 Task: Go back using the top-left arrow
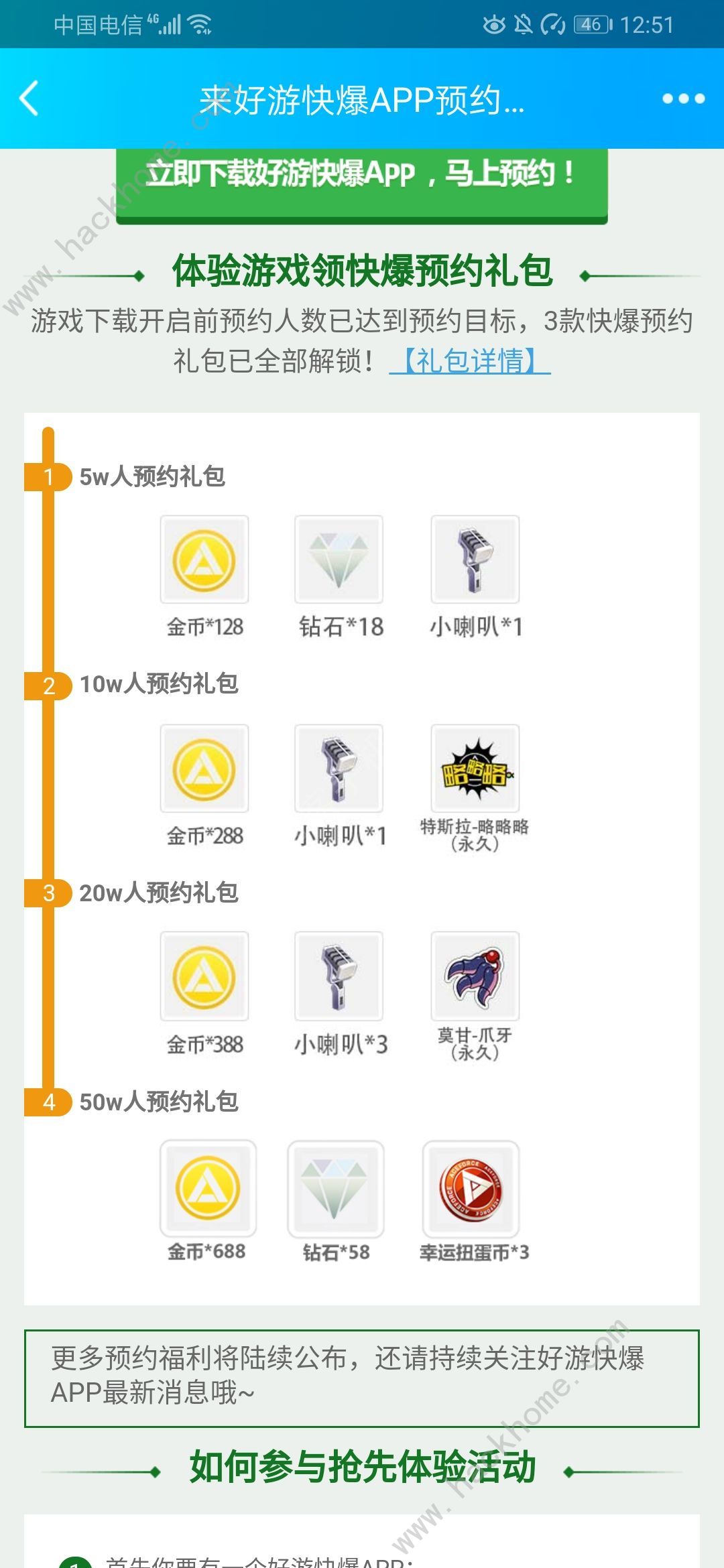pos(29,99)
